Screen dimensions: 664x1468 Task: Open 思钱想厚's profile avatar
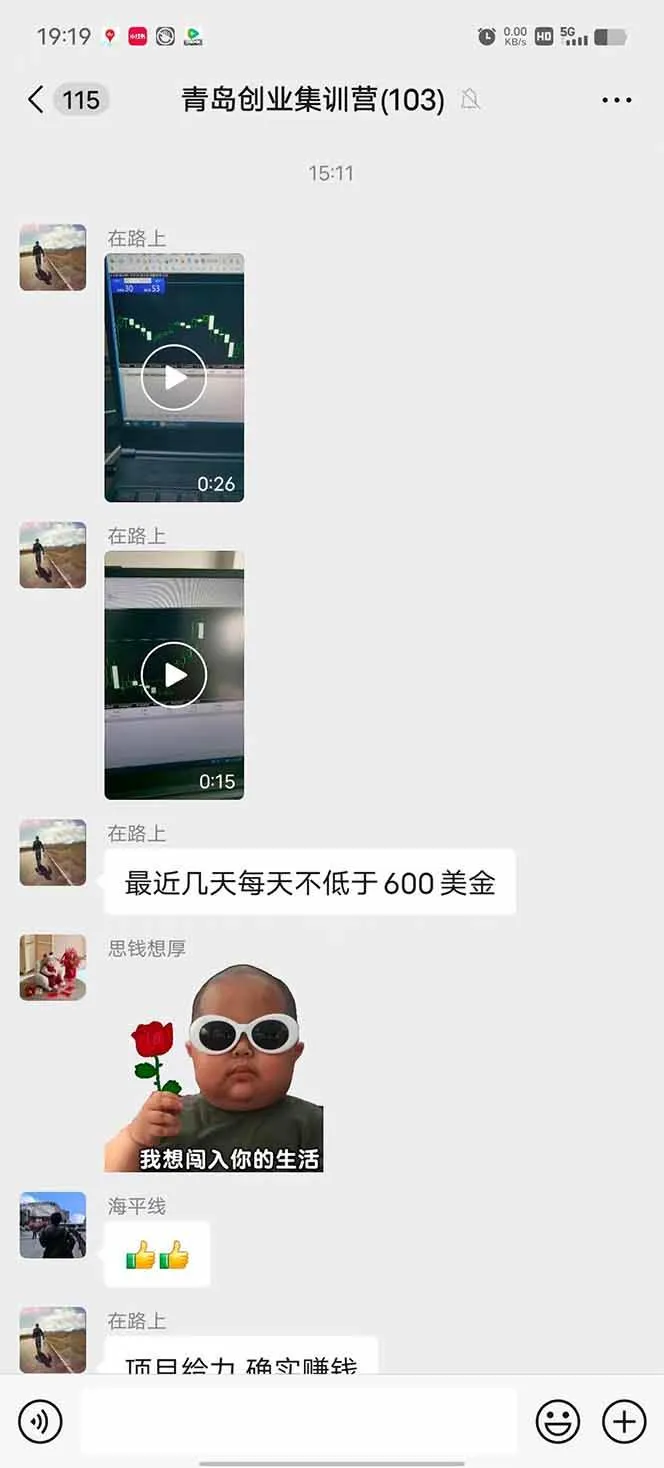pos(53,967)
